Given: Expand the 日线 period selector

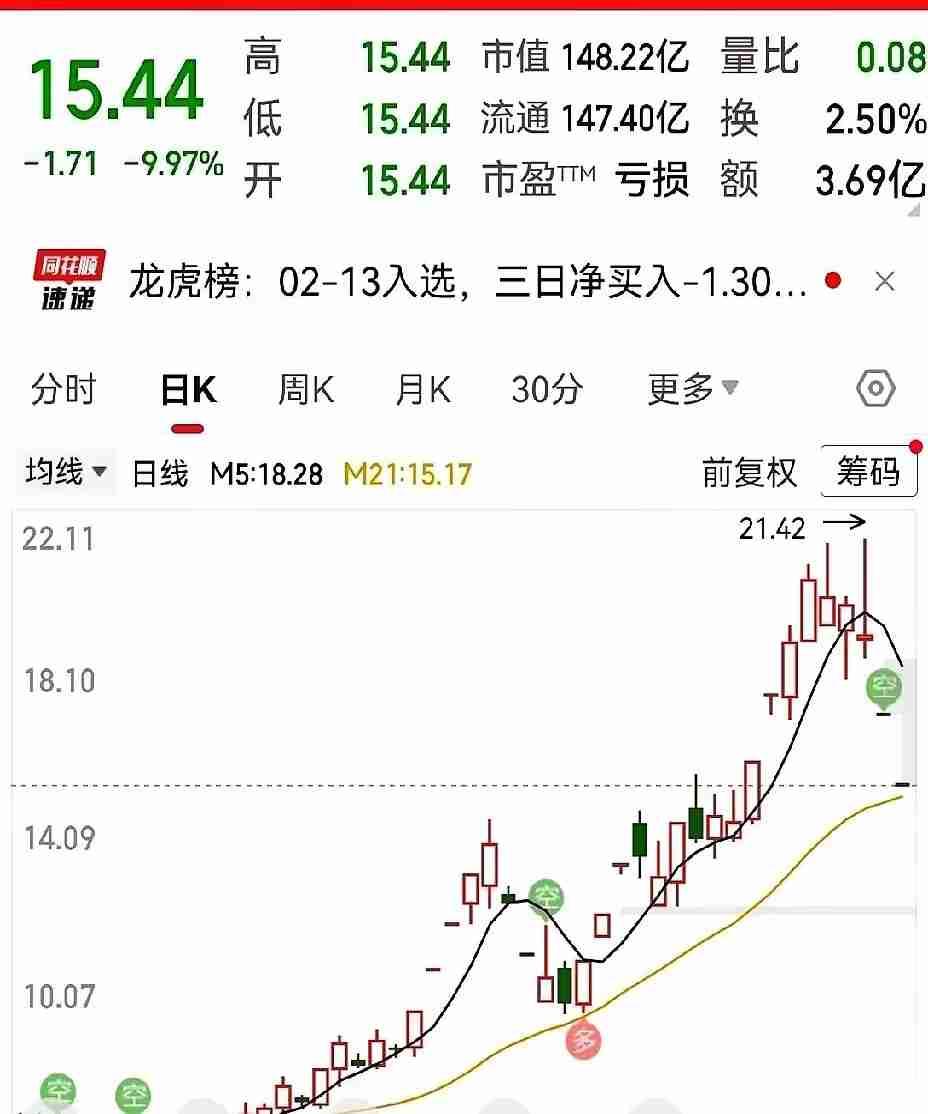Looking at the screenshot, I should (162, 473).
